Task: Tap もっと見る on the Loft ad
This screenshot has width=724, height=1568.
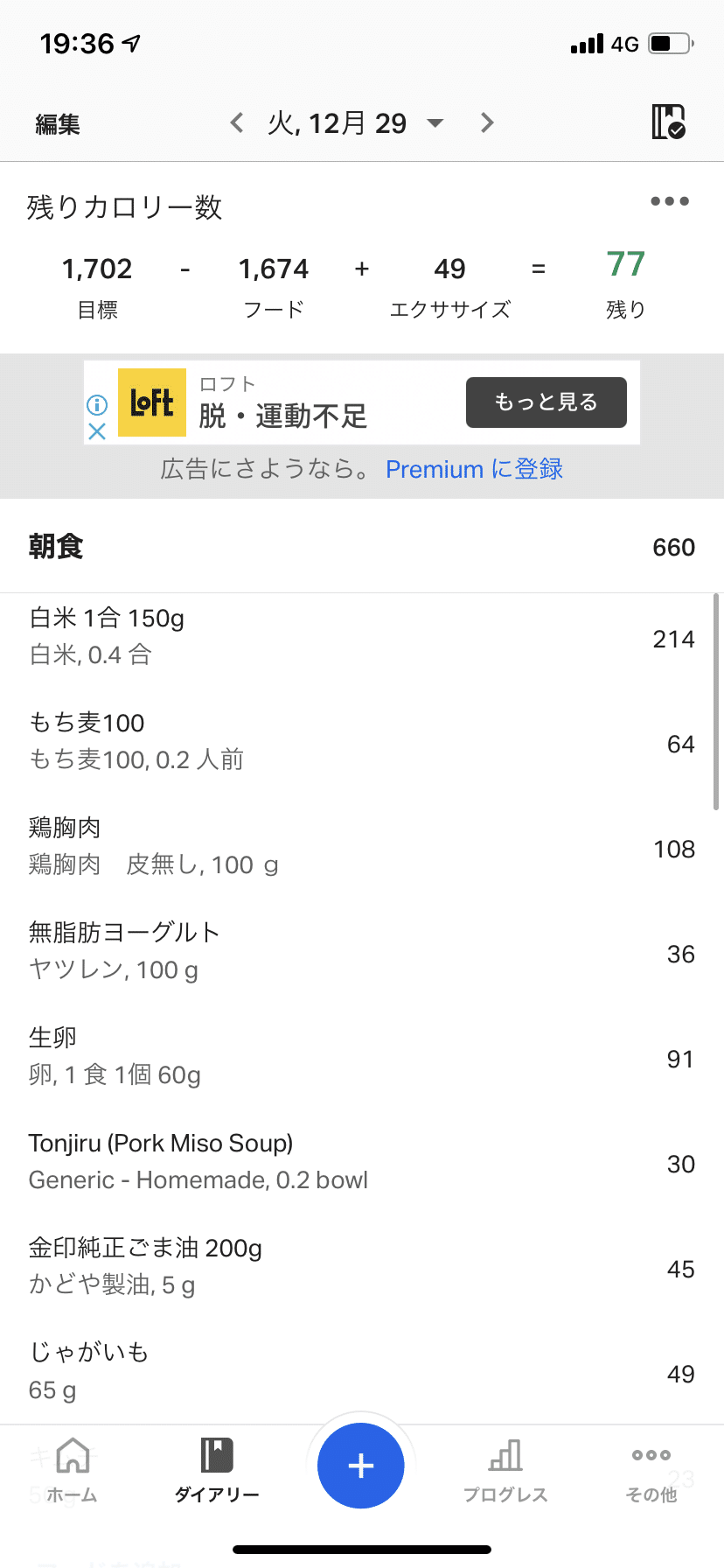Action: click(x=546, y=402)
